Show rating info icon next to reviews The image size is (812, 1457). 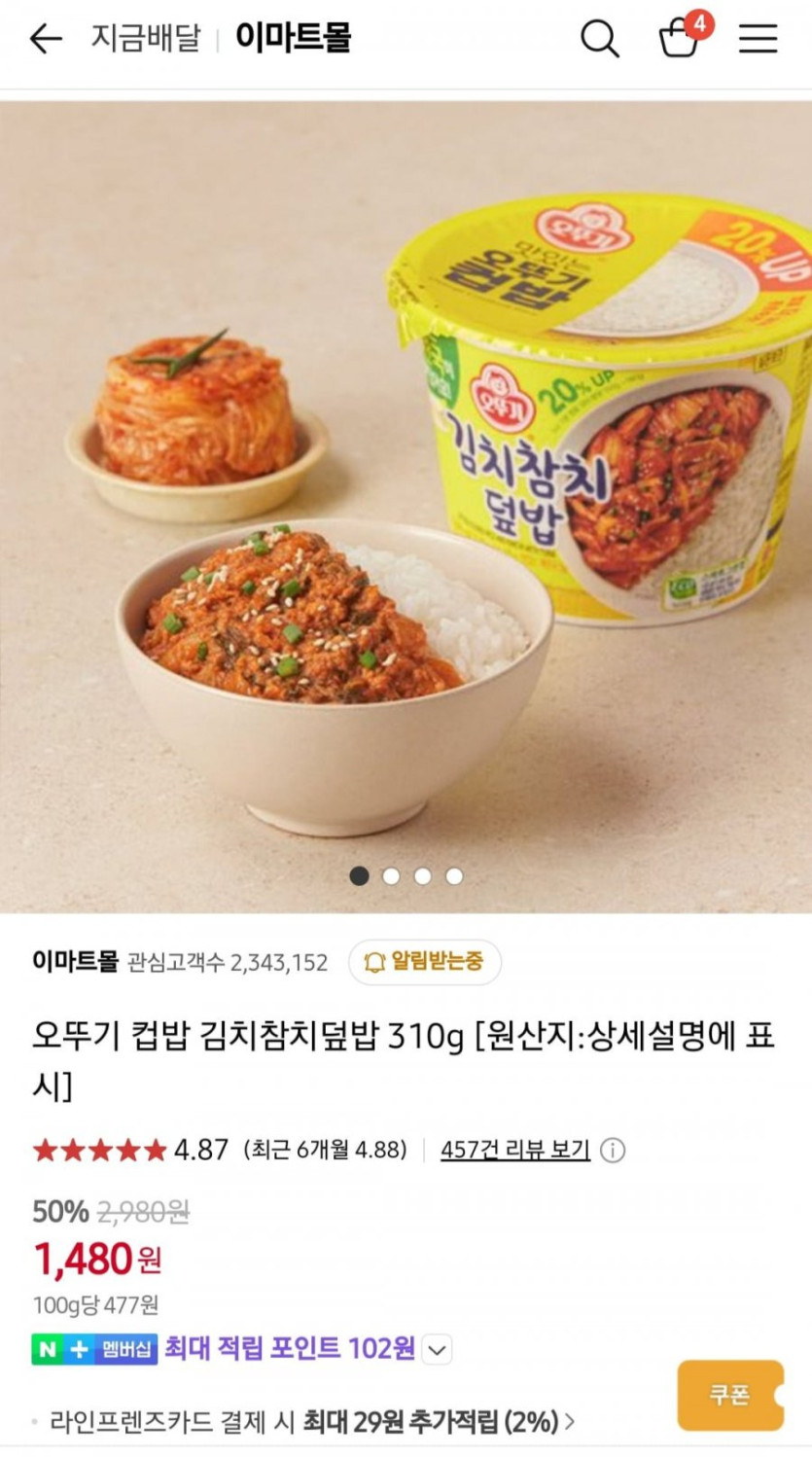click(613, 1151)
